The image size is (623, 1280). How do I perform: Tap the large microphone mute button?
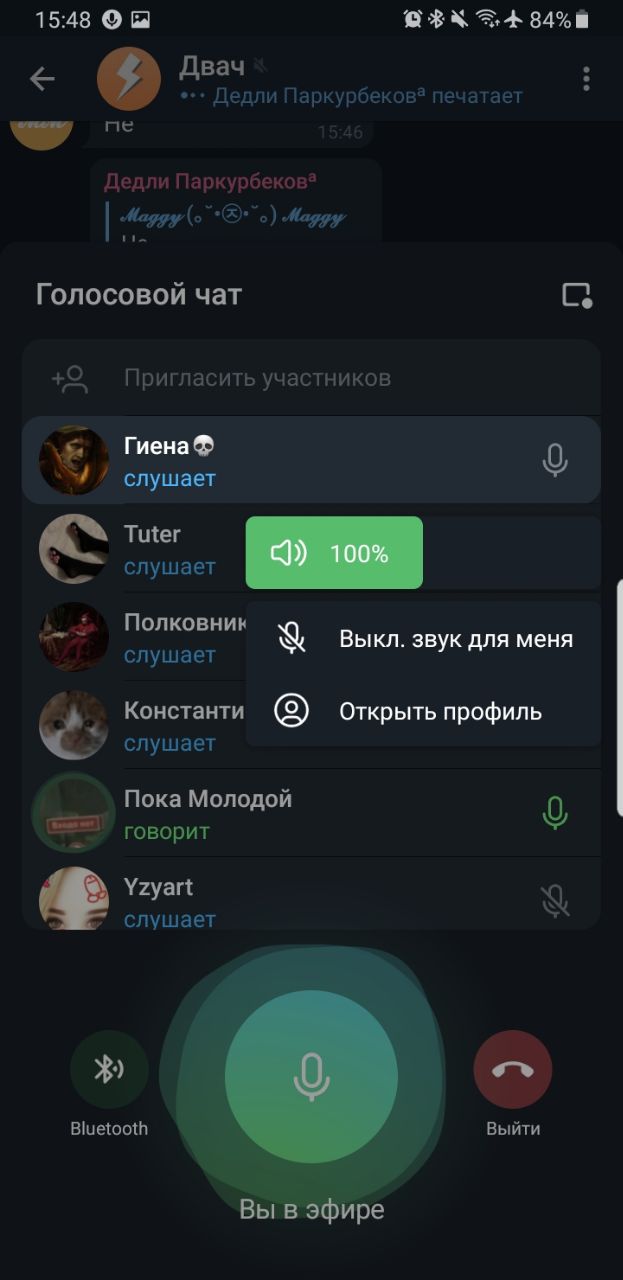311,1076
